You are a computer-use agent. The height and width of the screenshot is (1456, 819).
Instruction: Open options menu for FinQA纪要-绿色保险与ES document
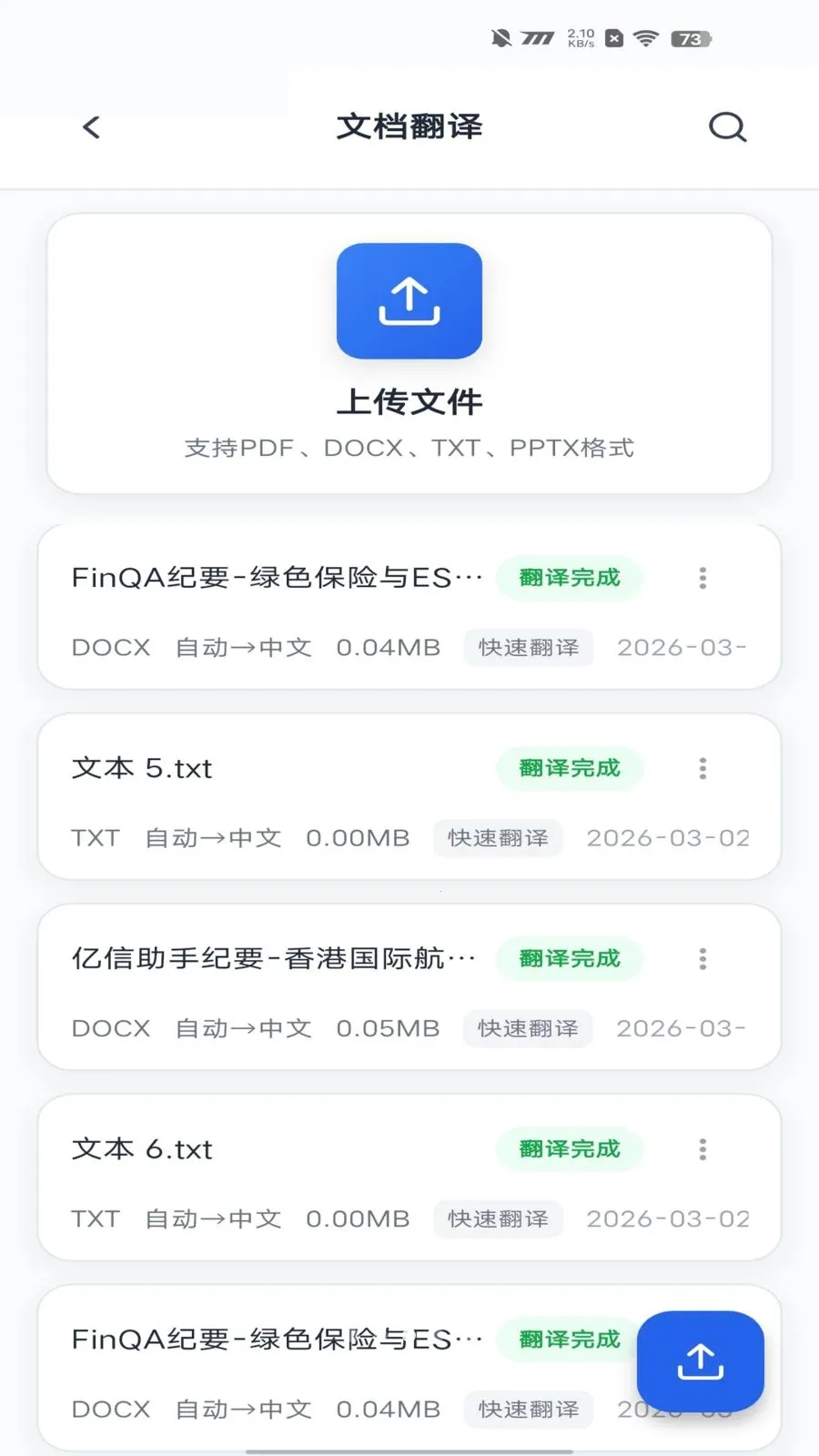click(702, 577)
